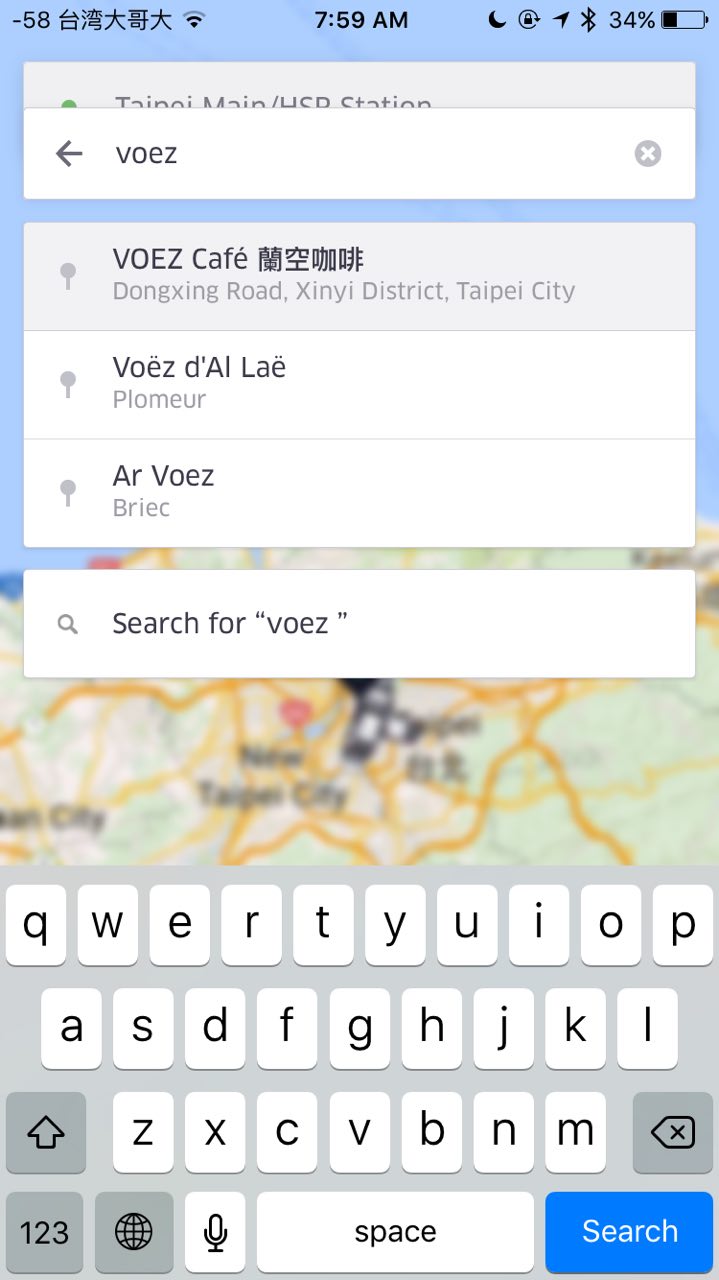Pick the Ar Voez result in Briec
Screen dimensions: 719x1280
(x=359, y=492)
